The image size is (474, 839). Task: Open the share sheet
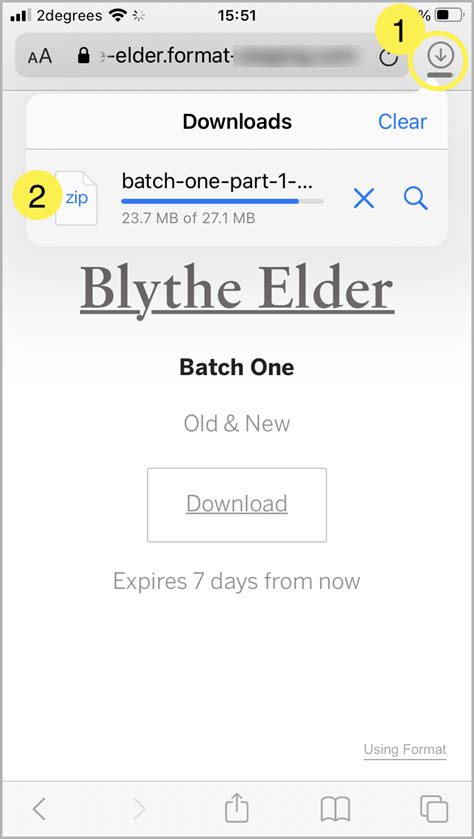(x=237, y=807)
